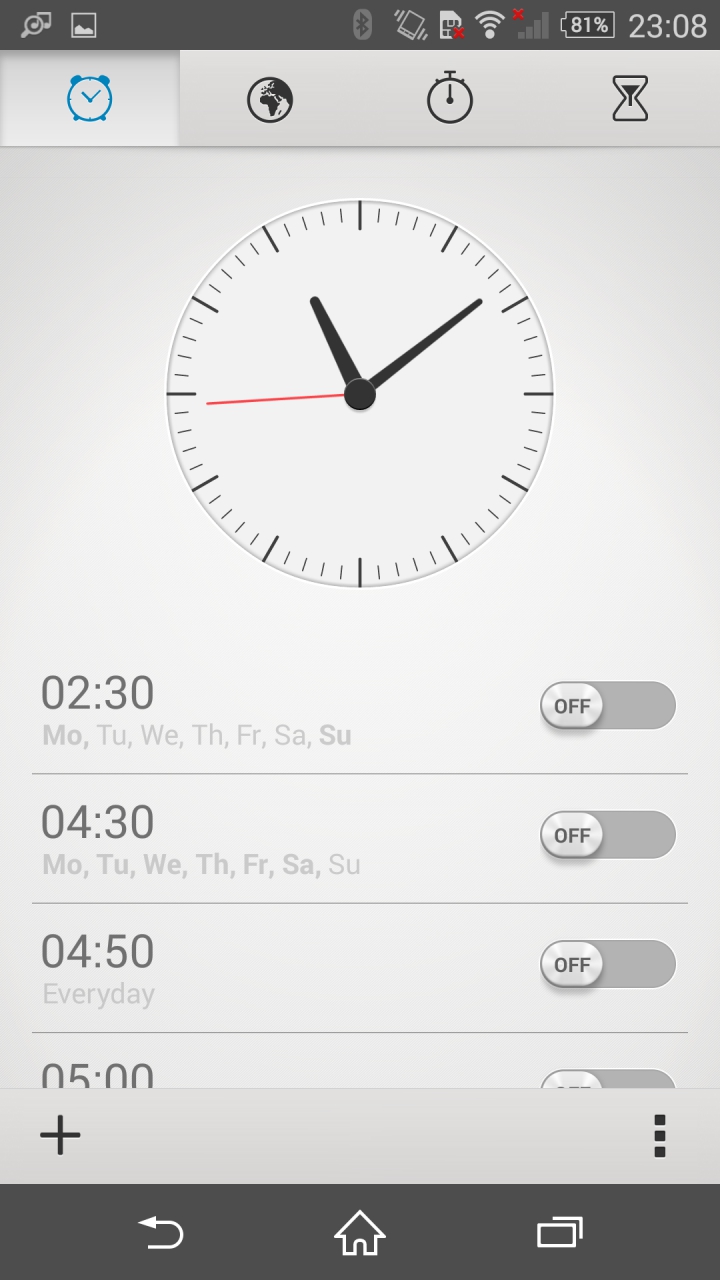Viewport: 720px width, 1280px height.
Task: Open the overflow menu
Action: coord(659,1135)
